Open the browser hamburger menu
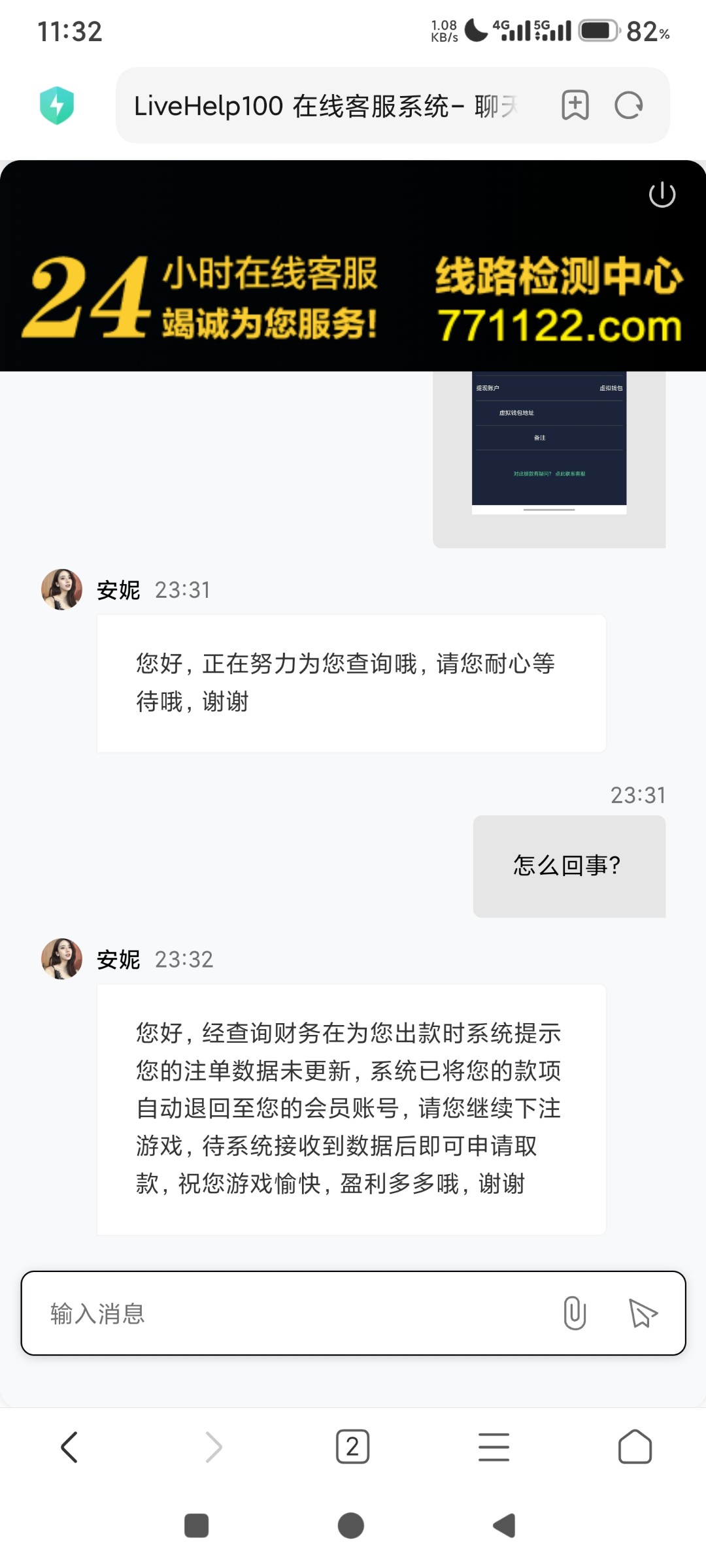Screen dimensions: 706x1568 [494, 1447]
